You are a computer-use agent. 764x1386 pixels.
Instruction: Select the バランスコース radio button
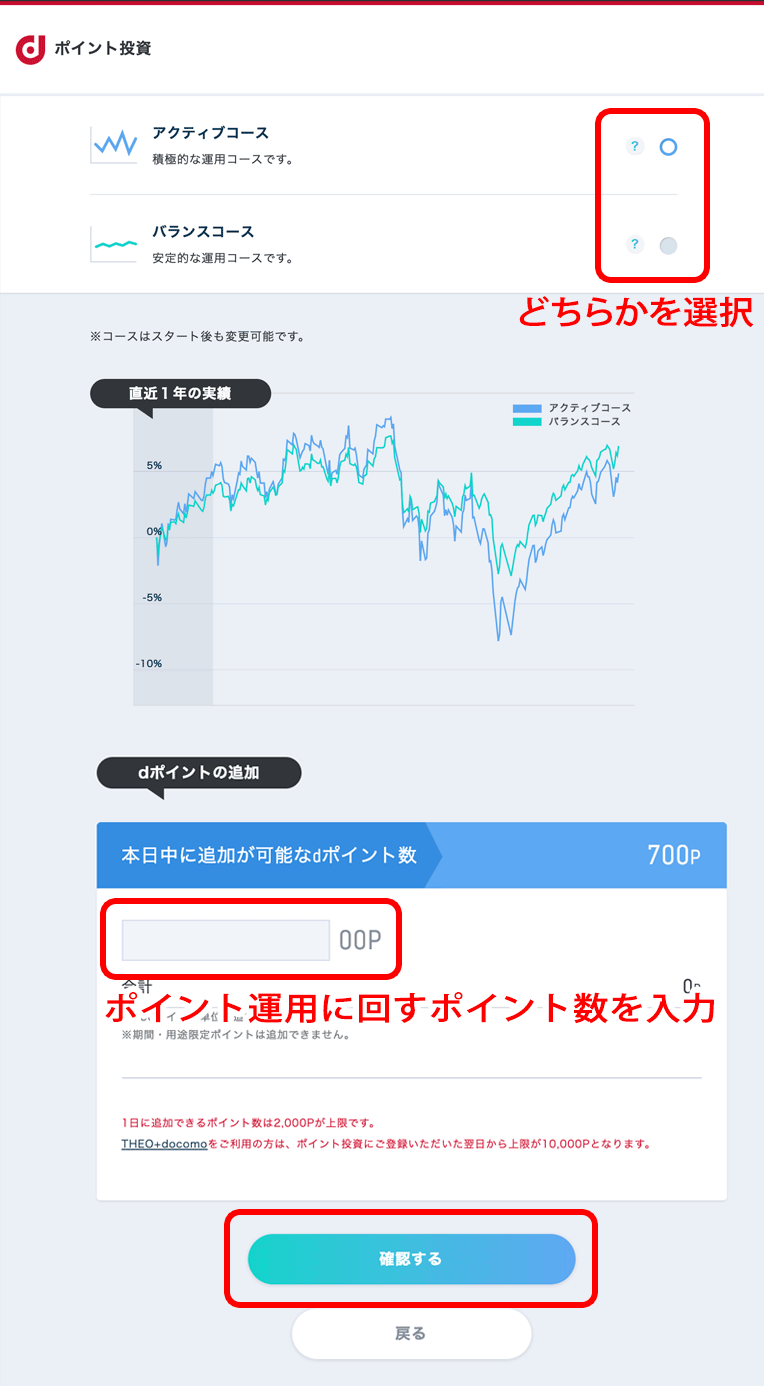point(669,245)
